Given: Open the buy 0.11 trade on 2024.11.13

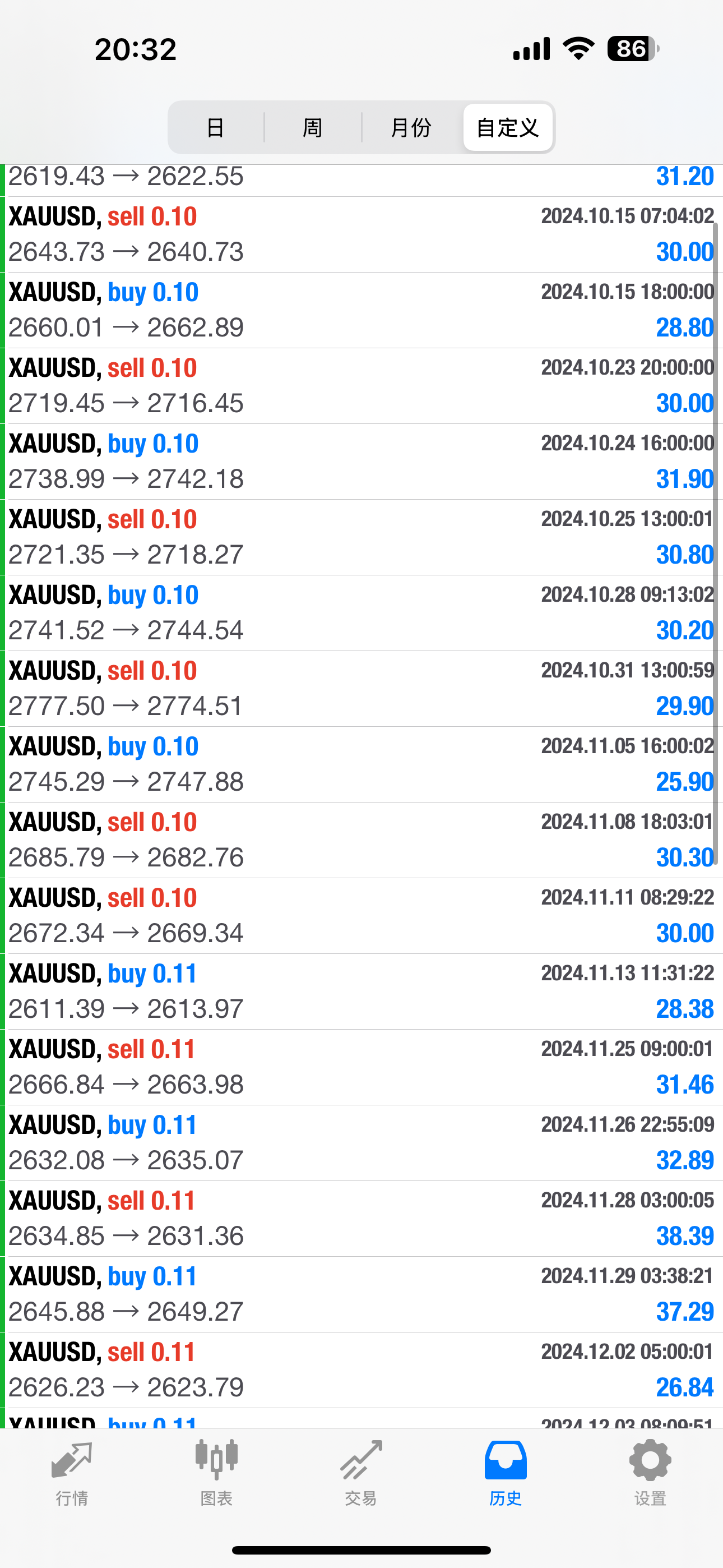Looking at the screenshot, I should [x=361, y=991].
